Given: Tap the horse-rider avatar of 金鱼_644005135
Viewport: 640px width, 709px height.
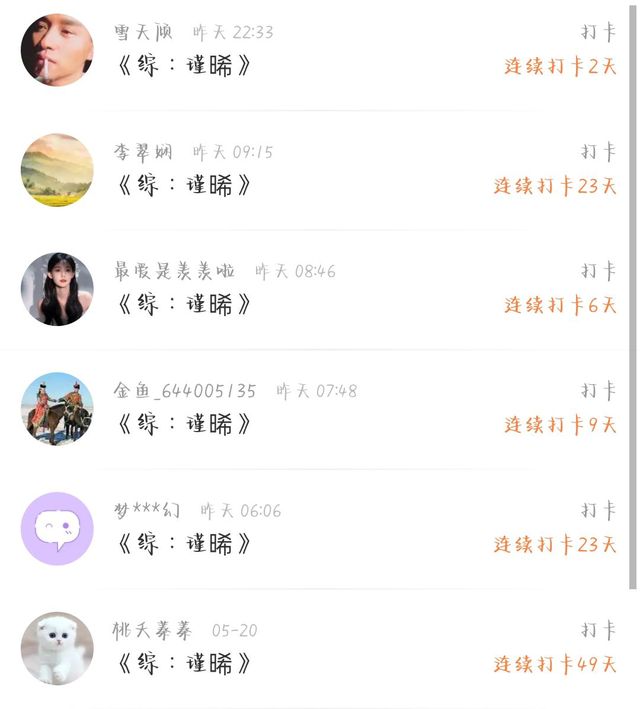Looking at the screenshot, I should click(x=57, y=409).
